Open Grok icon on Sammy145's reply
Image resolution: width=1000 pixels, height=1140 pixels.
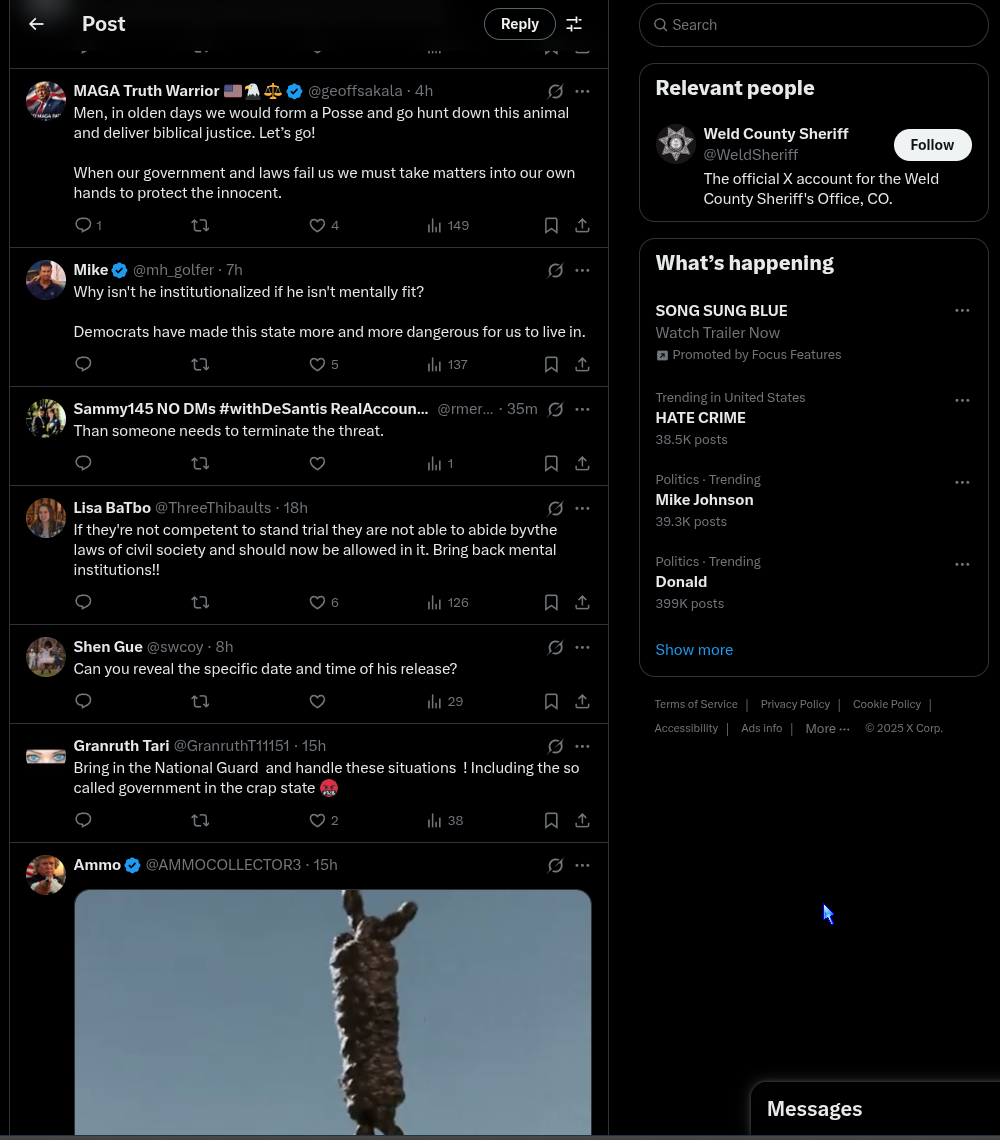click(x=556, y=410)
